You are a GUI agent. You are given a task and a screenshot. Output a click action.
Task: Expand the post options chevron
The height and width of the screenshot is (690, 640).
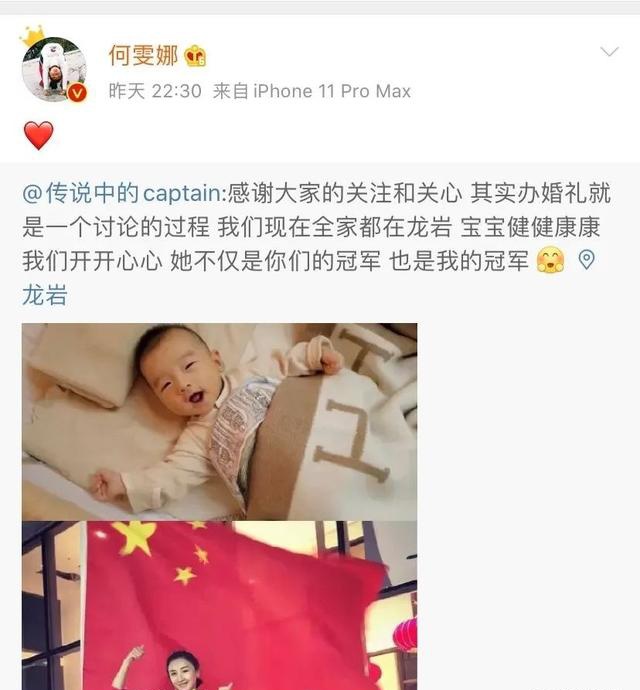tap(608, 52)
